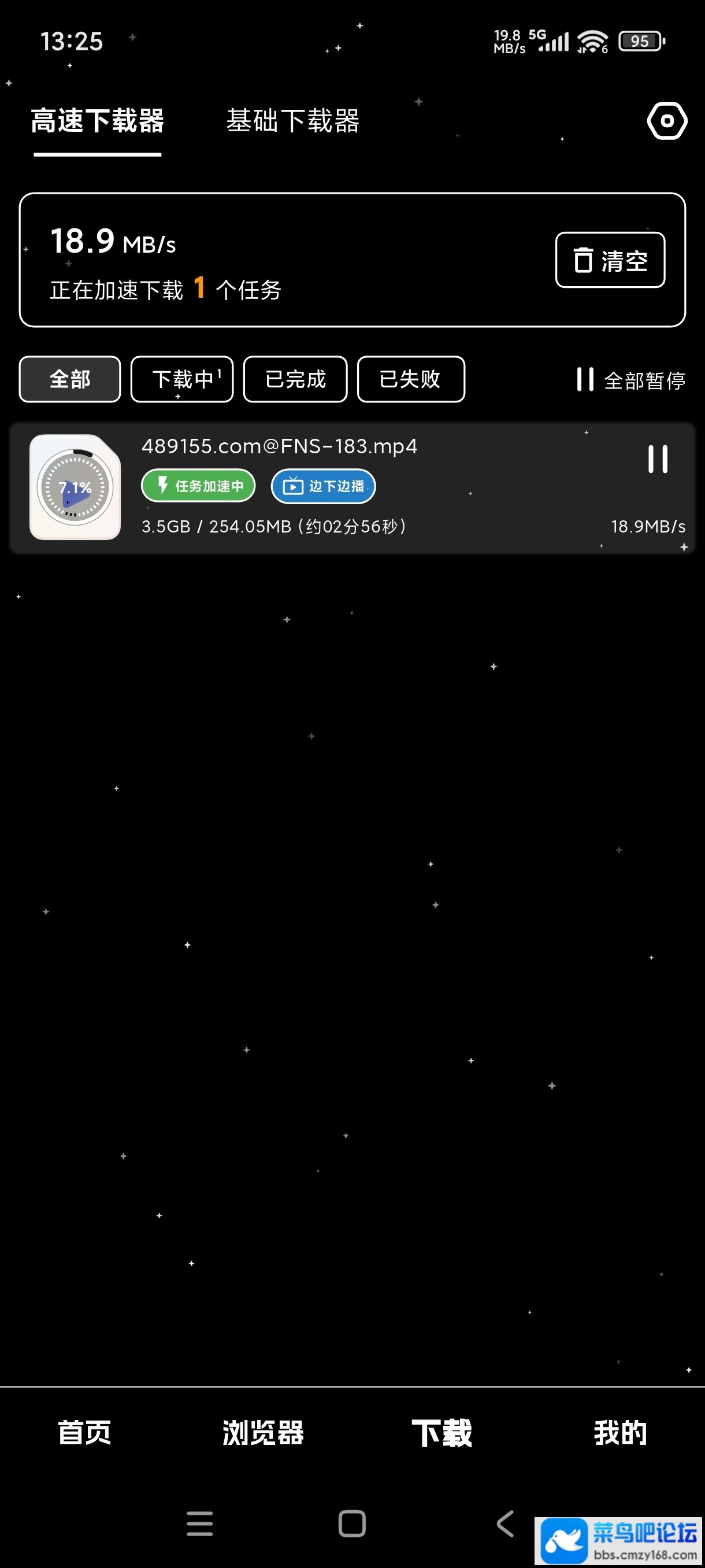
Task: Filter by 下载中 tasks
Action: (x=182, y=379)
